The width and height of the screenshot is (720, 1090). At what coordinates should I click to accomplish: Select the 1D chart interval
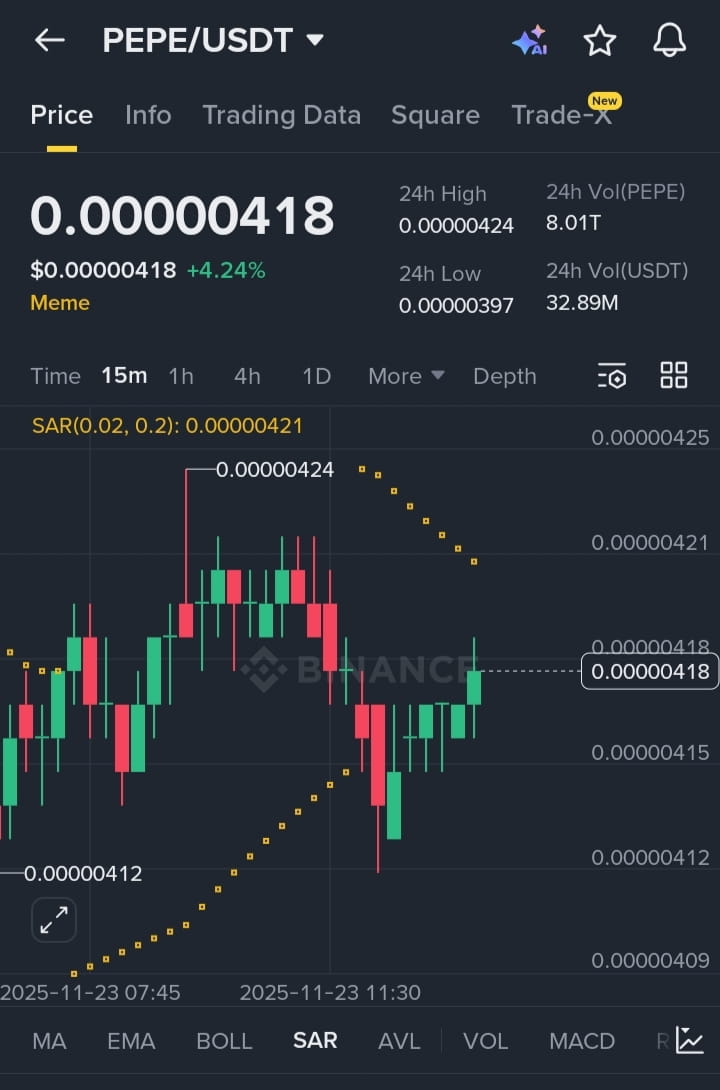point(316,376)
